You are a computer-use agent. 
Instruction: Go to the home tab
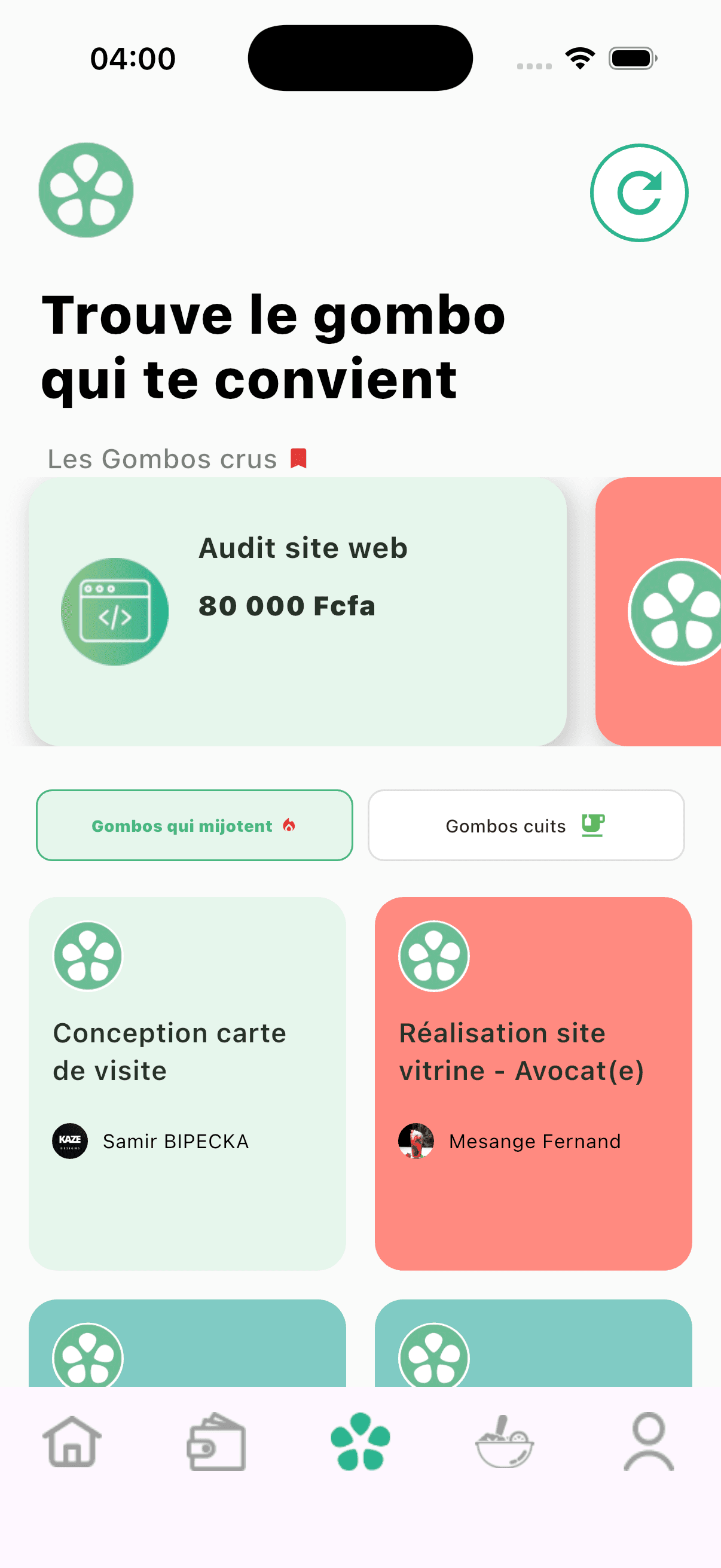click(72, 1441)
